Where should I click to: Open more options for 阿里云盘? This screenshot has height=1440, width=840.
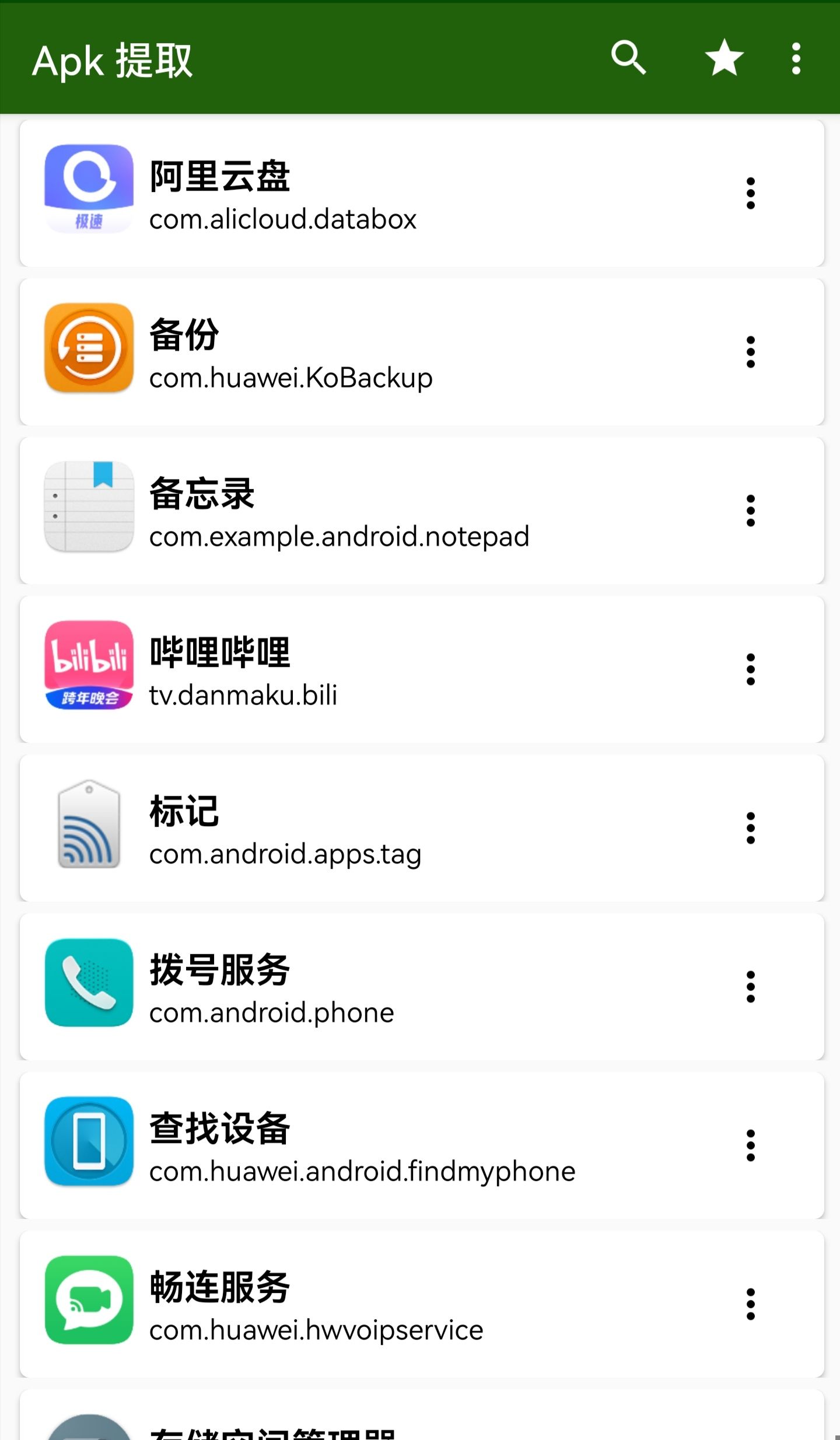point(751,194)
